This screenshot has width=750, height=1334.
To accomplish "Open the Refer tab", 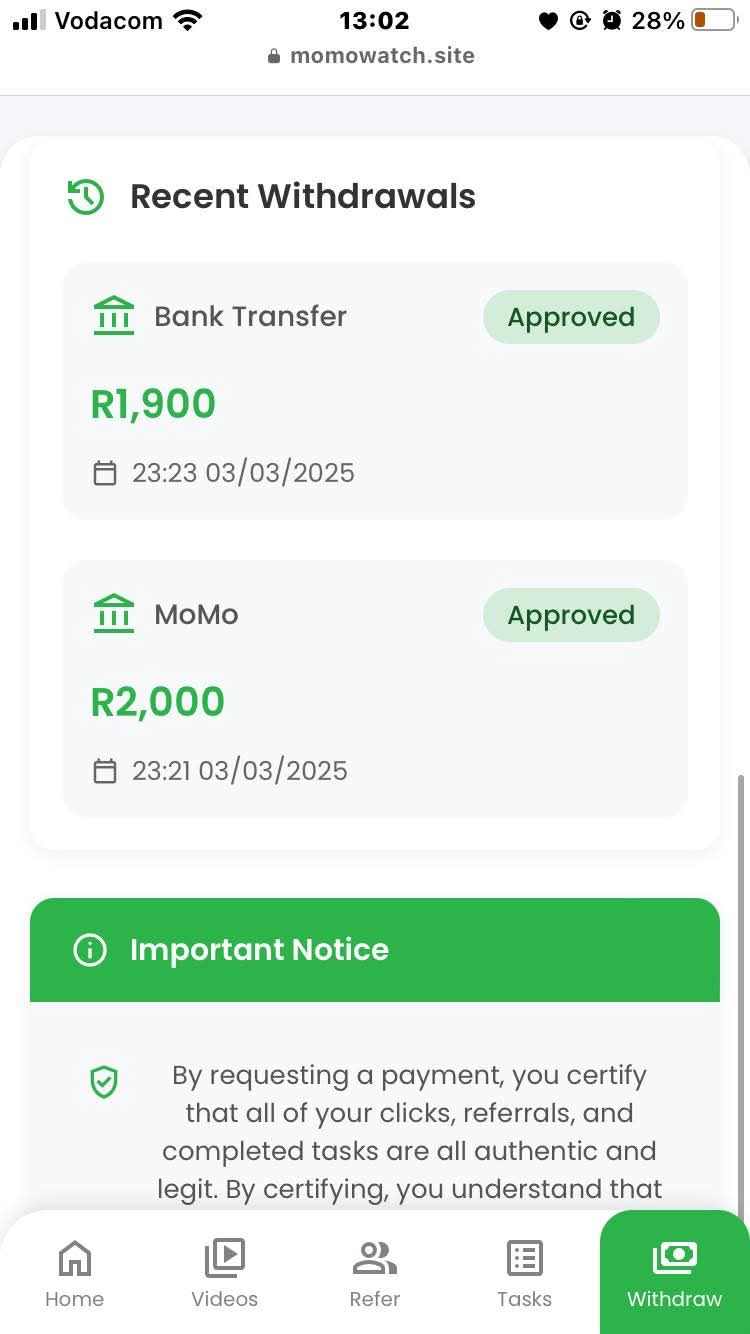I will tap(375, 1273).
